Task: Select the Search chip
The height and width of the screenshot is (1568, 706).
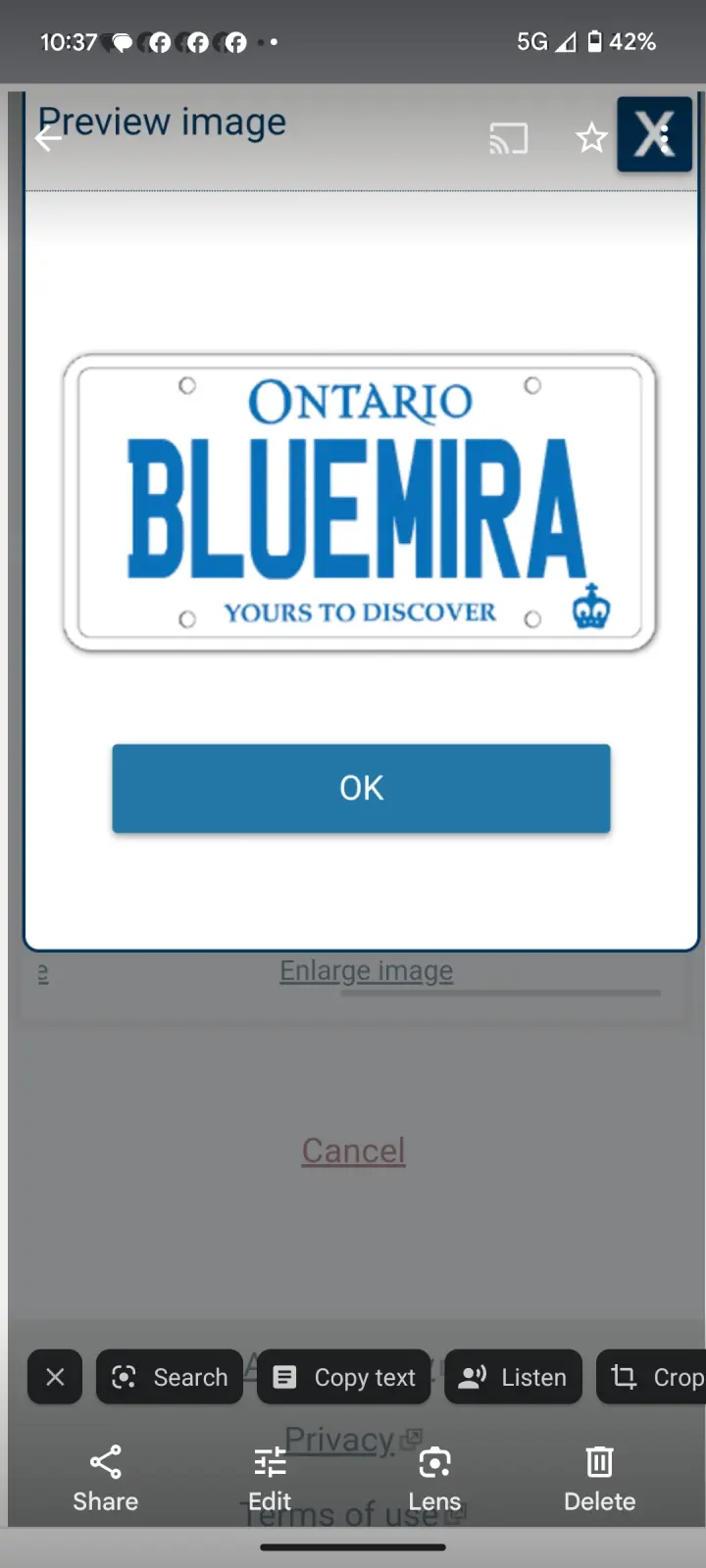Action: point(170,1377)
